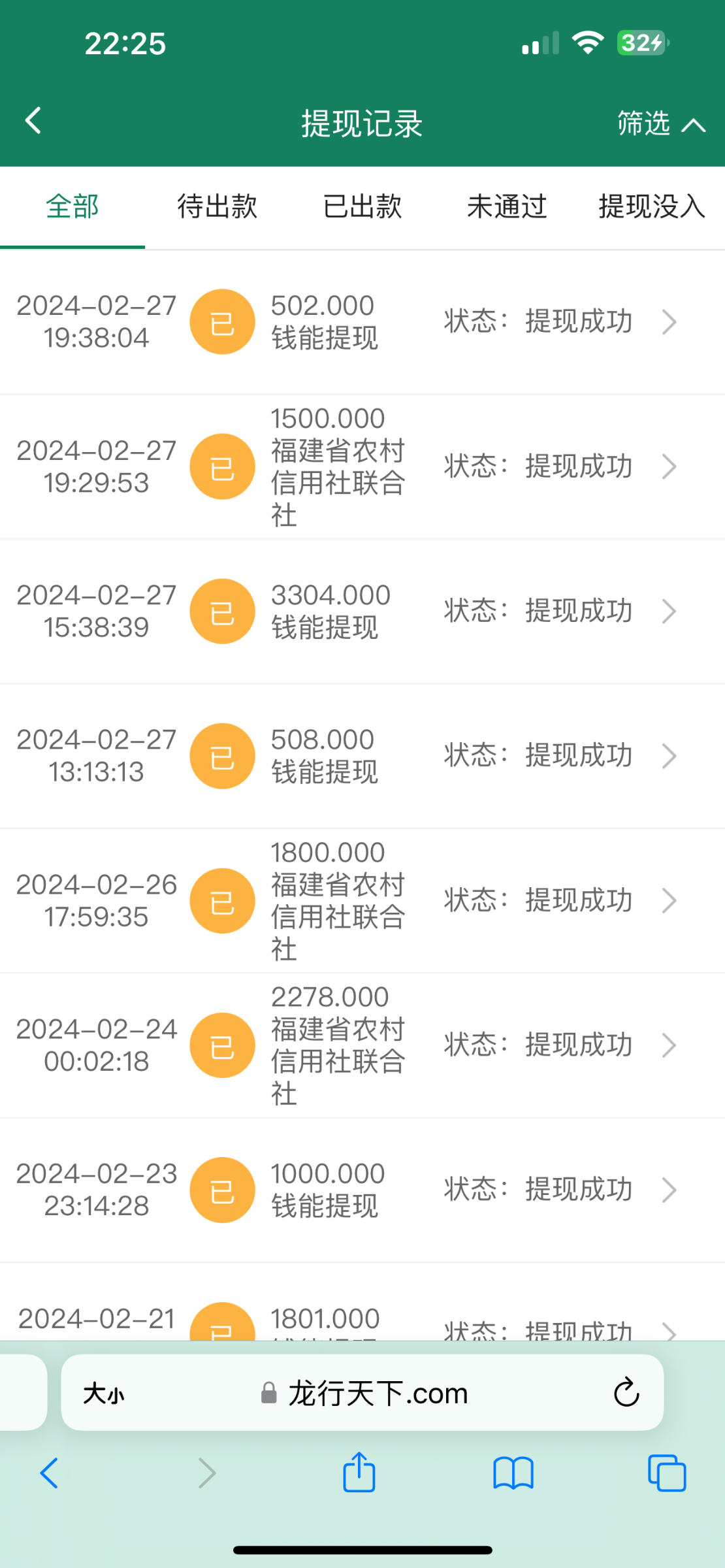Viewport: 725px width, 1568px height.
Task: Open the 大小 text size menu
Action: pyautogui.click(x=104, y=1394)
